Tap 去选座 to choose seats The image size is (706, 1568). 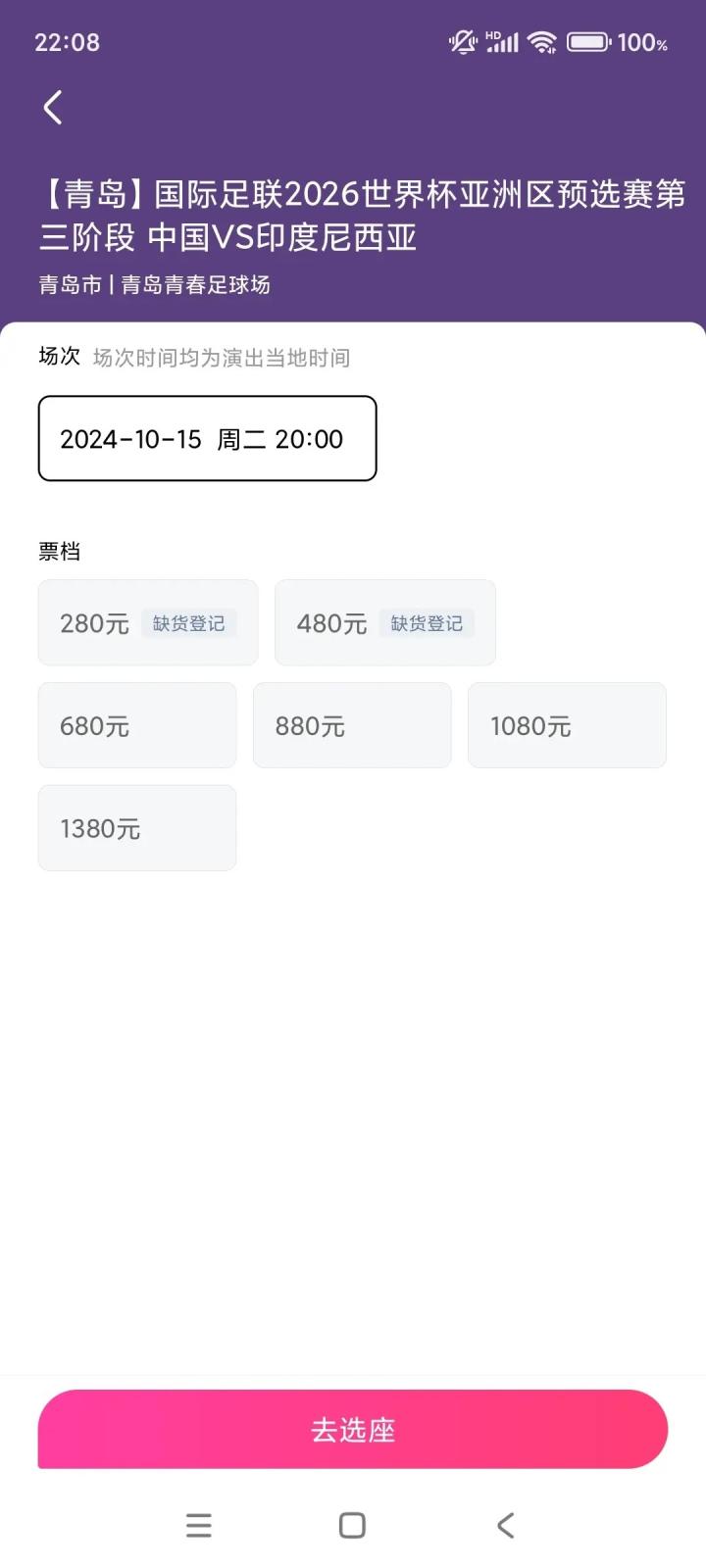pyautogui.click(x=353, y=1430)
